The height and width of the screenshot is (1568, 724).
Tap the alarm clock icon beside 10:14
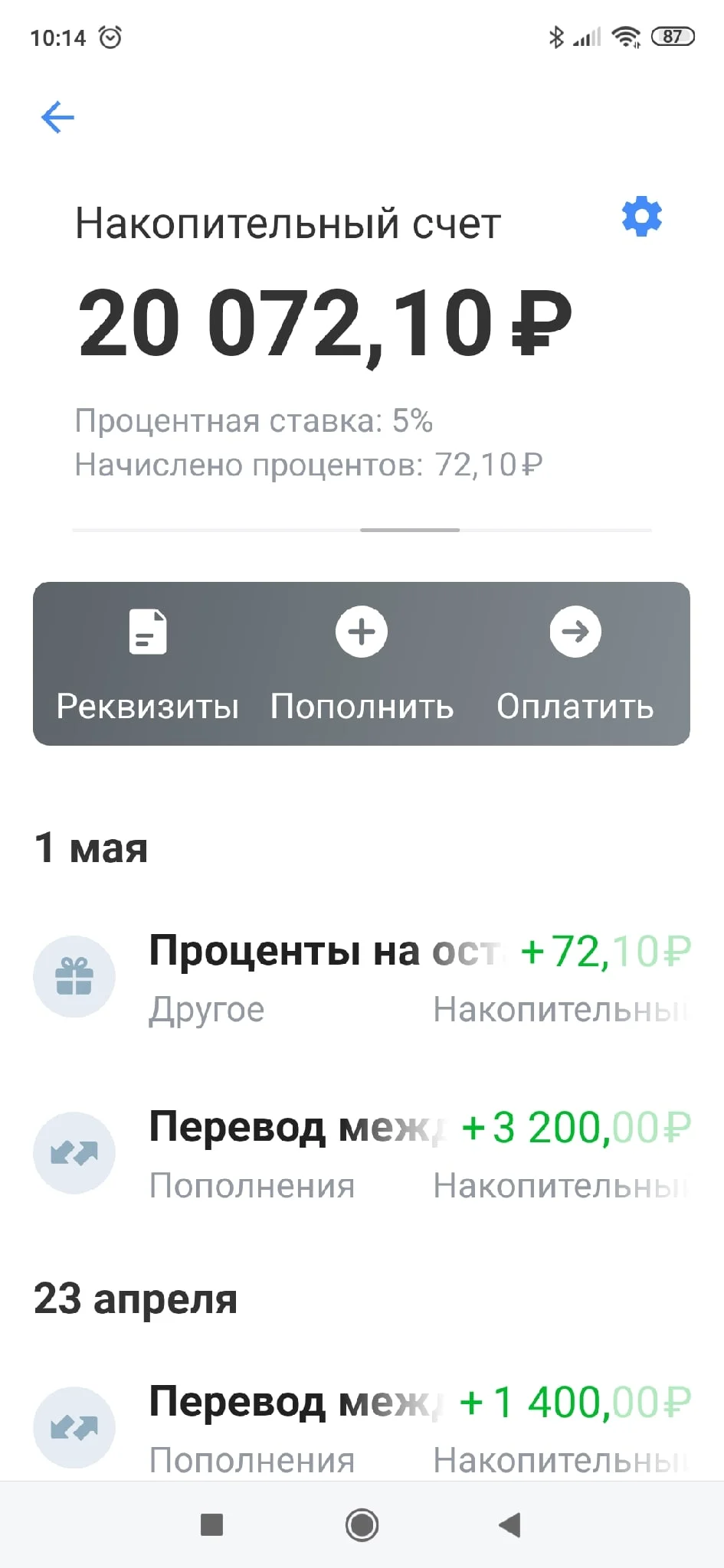110,36
